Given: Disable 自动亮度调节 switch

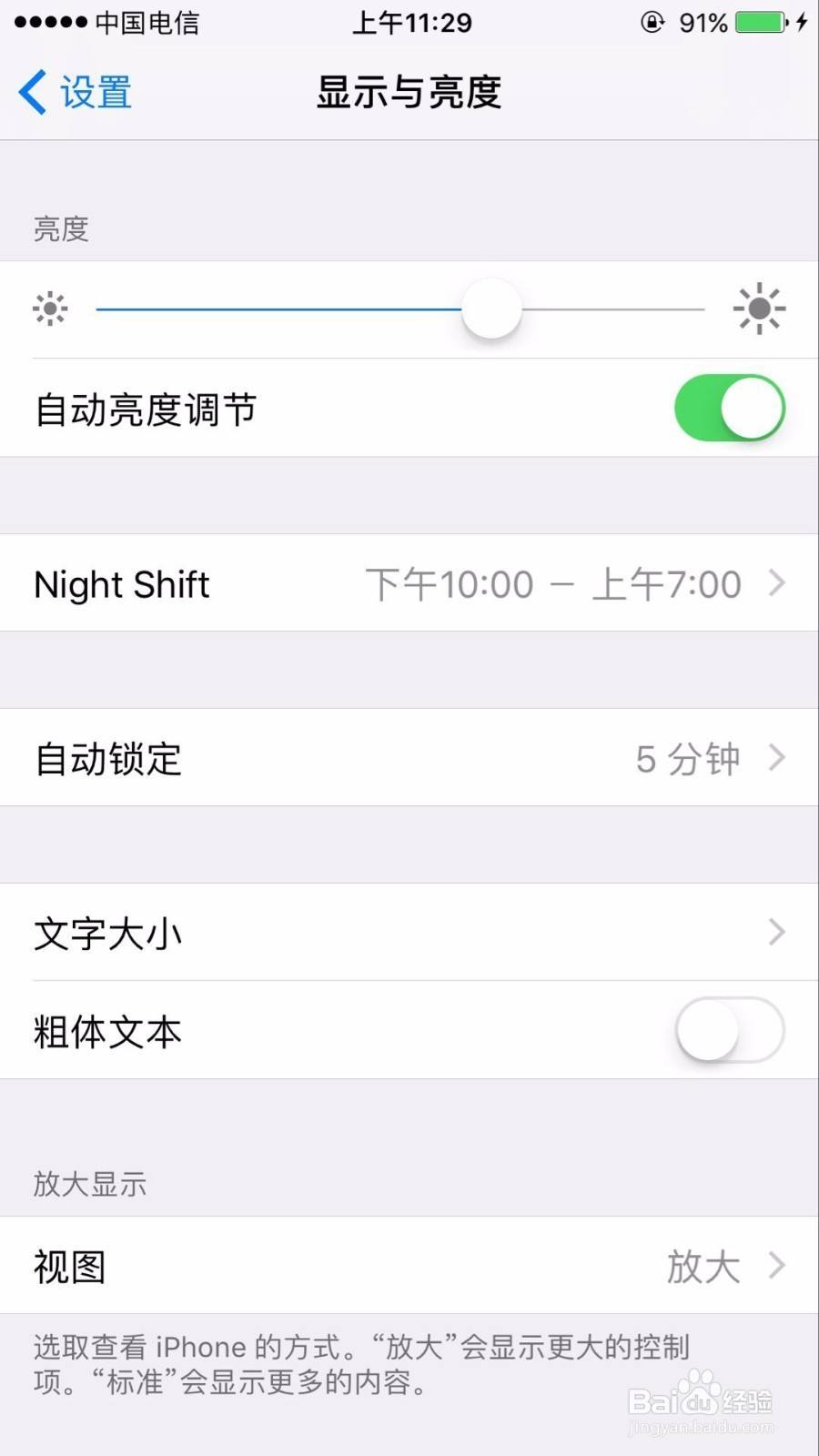Looking at the screenshot, I should tap(729, 409).
